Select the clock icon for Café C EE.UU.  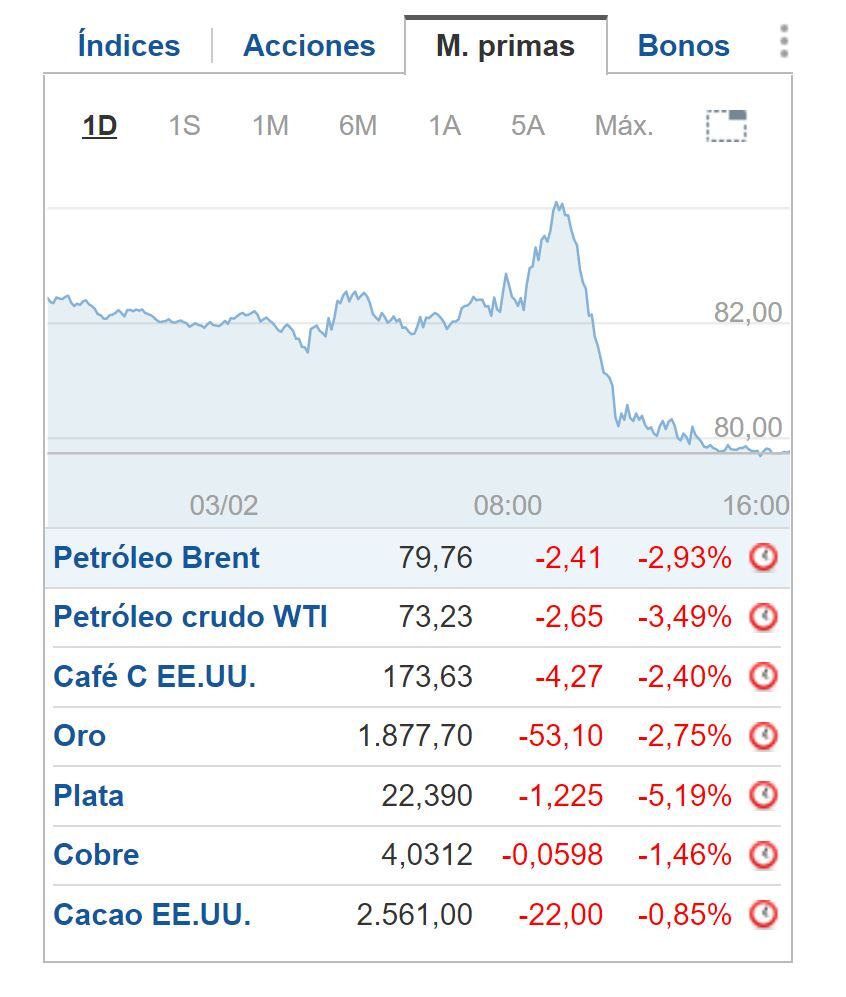tap(763, 676)
